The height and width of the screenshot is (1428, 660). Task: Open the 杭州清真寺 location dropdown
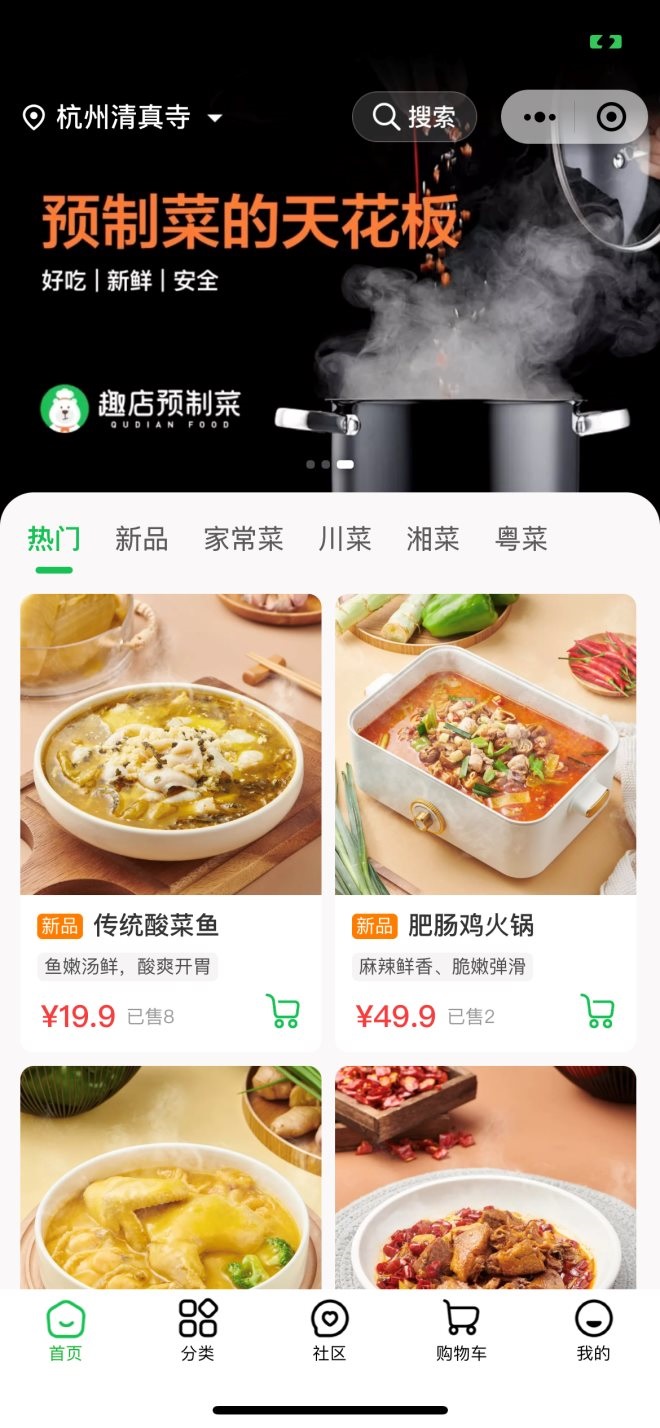point(122,118)
